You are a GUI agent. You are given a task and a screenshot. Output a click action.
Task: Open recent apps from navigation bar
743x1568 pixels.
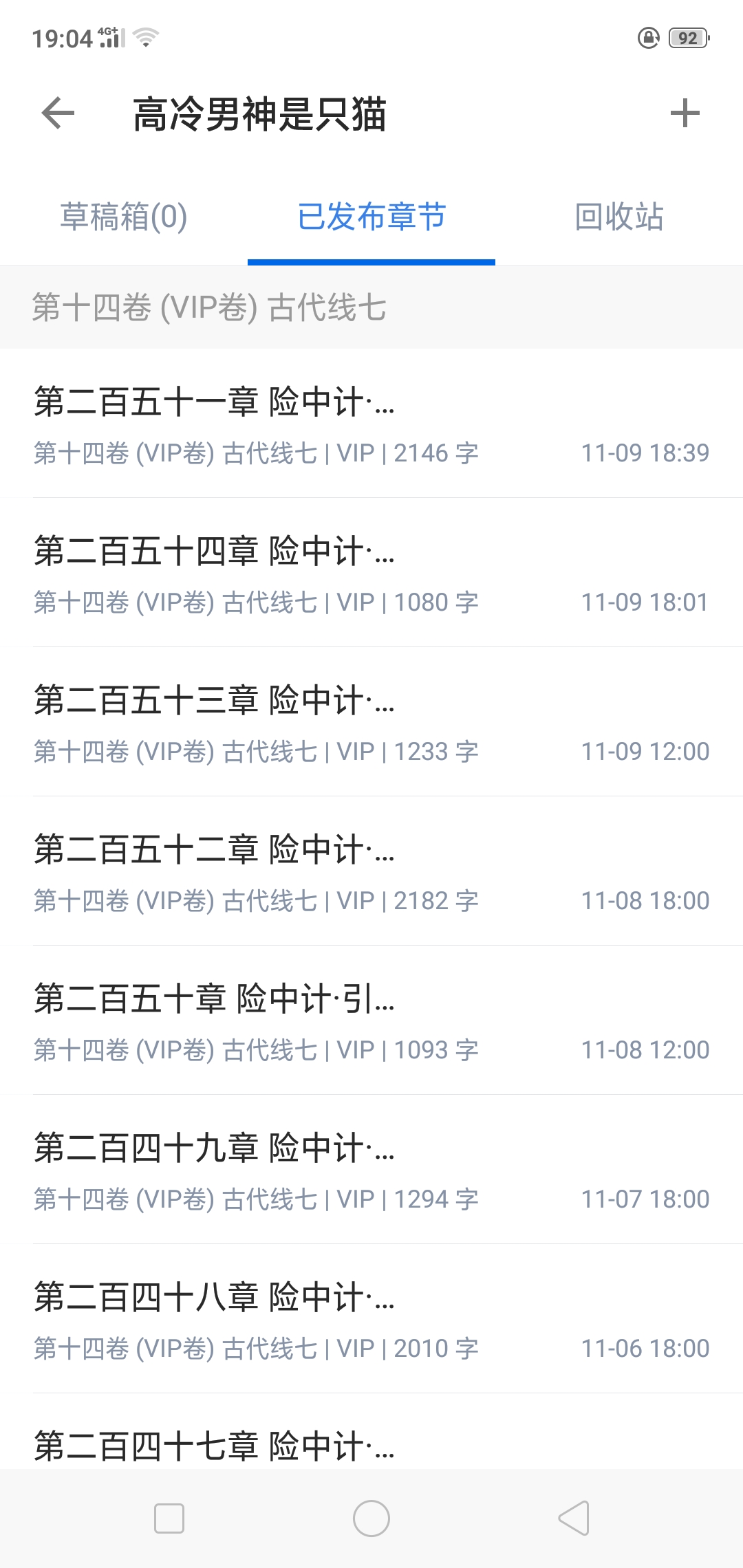click(169, 1518)
